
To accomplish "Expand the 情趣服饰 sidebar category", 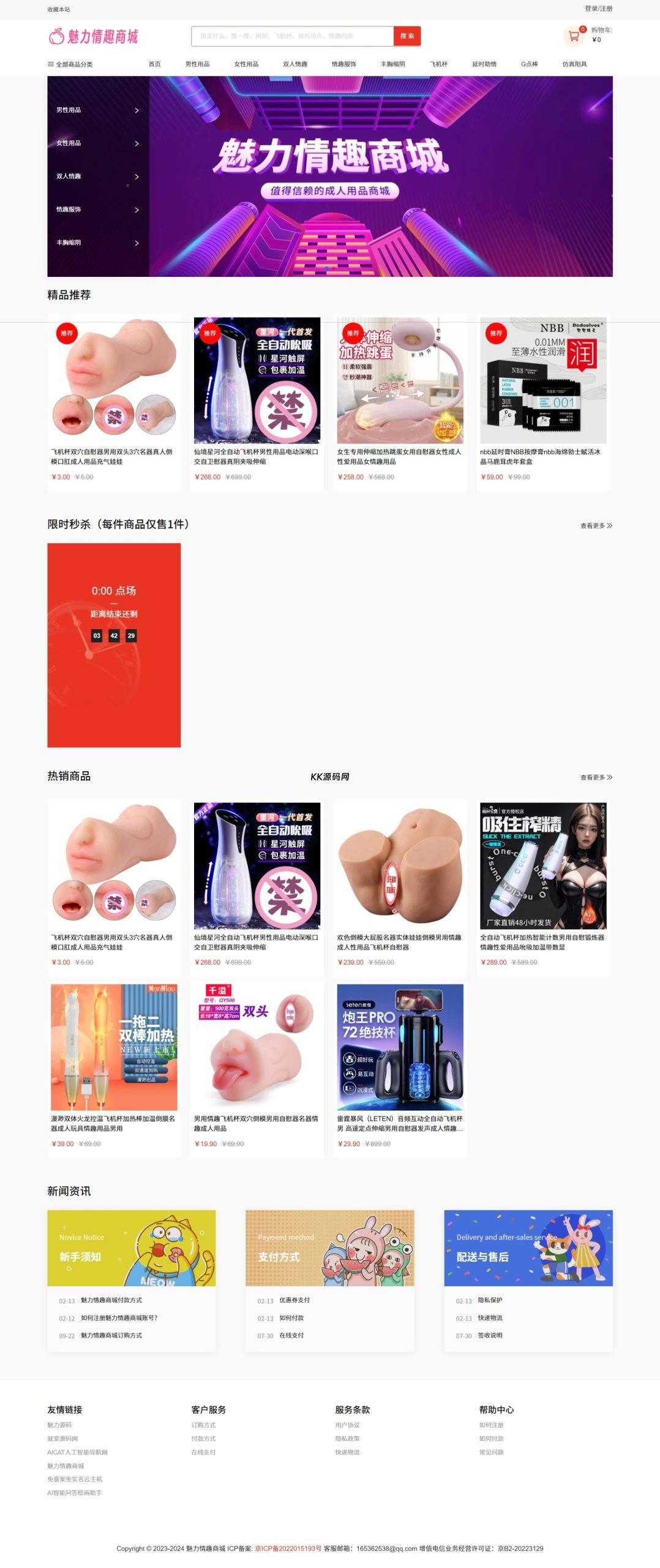I will [x=98, y=209].
